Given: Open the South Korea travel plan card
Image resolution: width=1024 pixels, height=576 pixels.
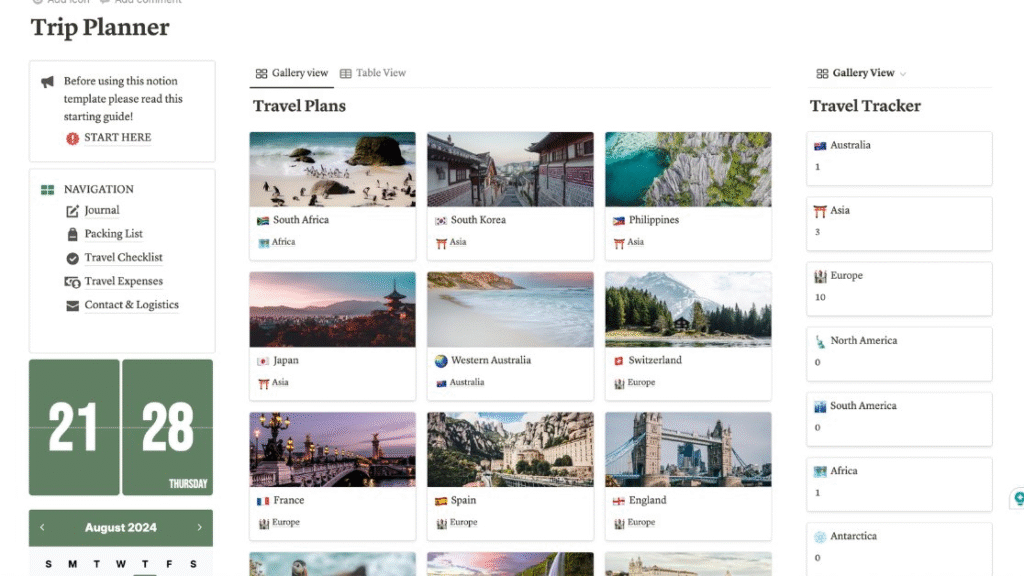Looking at the screenshot, I should click(x=510, y=190).
